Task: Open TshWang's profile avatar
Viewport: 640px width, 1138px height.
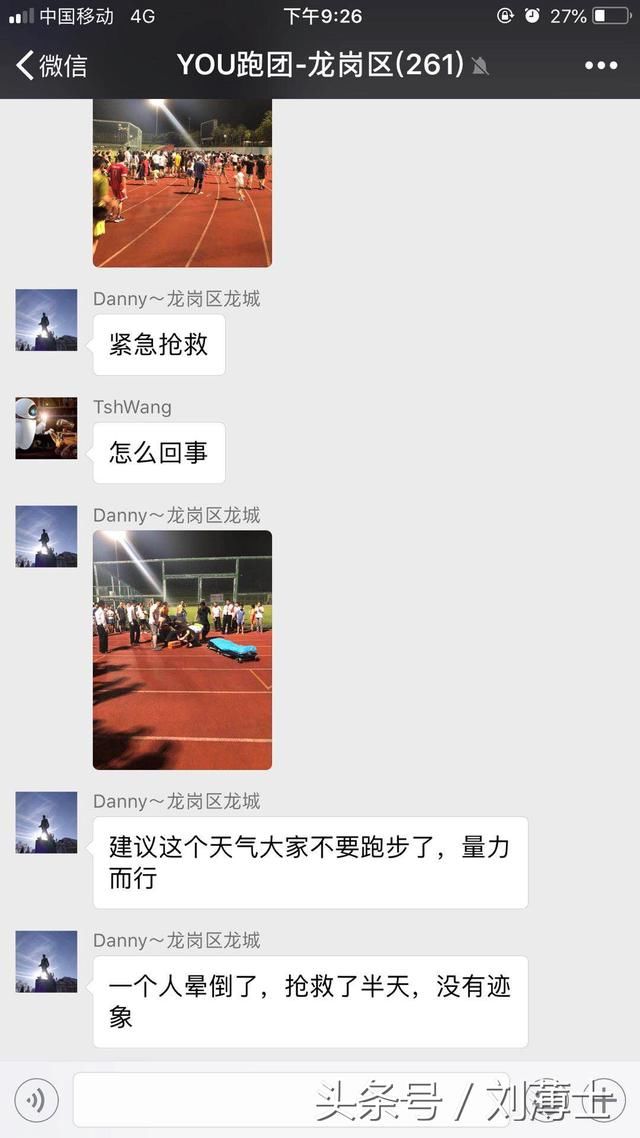Action: 46,428
